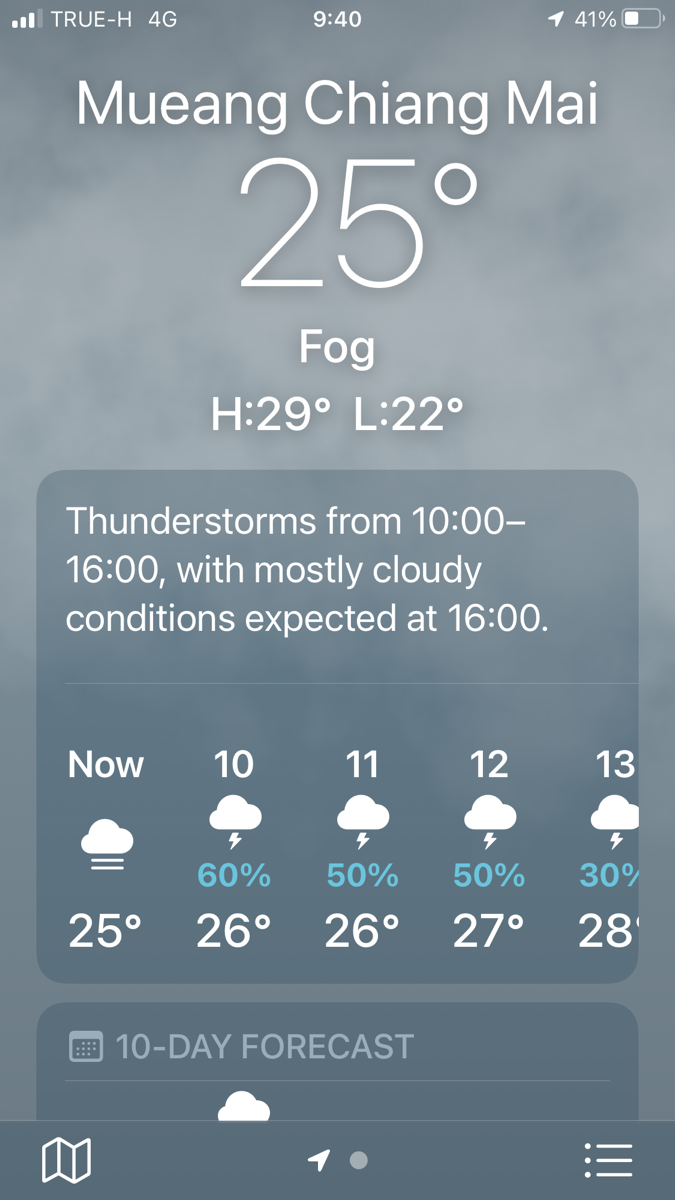Open the weather map icon
The height and width of the screenshot is (1200, 675).
[x=66, y=1160]
